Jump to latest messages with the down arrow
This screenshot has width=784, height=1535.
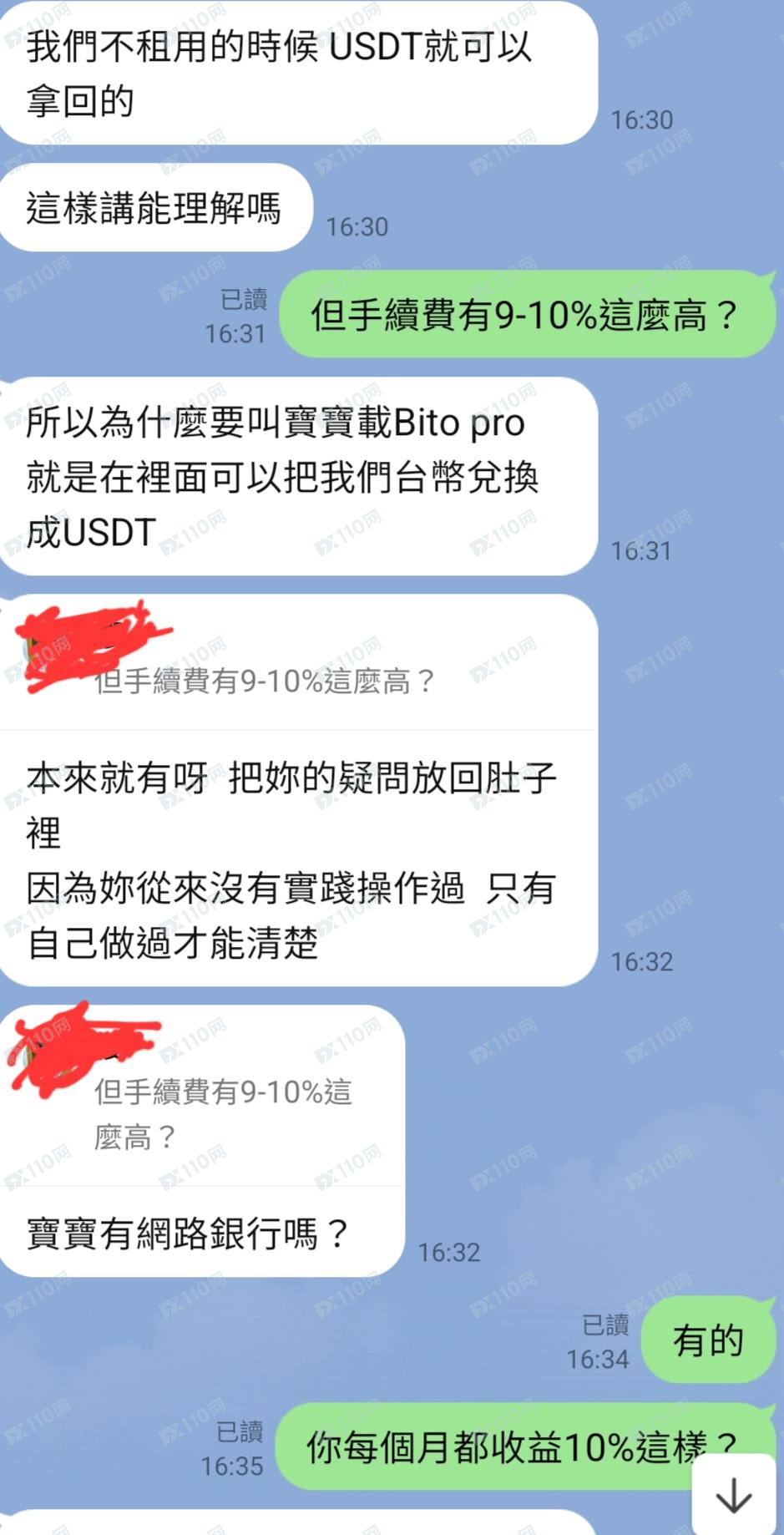[x=734, y=1493]
